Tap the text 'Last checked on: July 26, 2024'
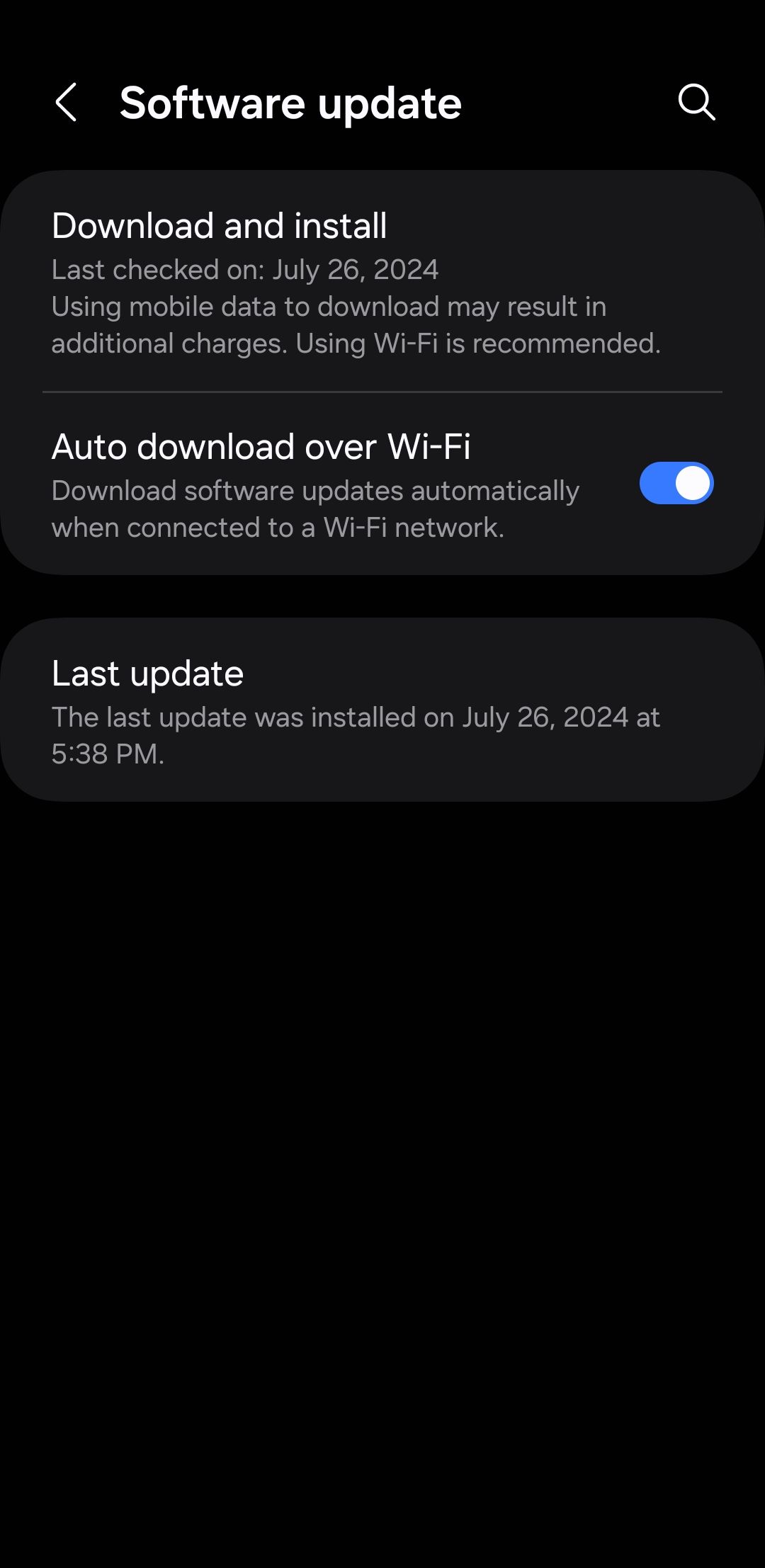The image size is (765, 1568). 245,270
